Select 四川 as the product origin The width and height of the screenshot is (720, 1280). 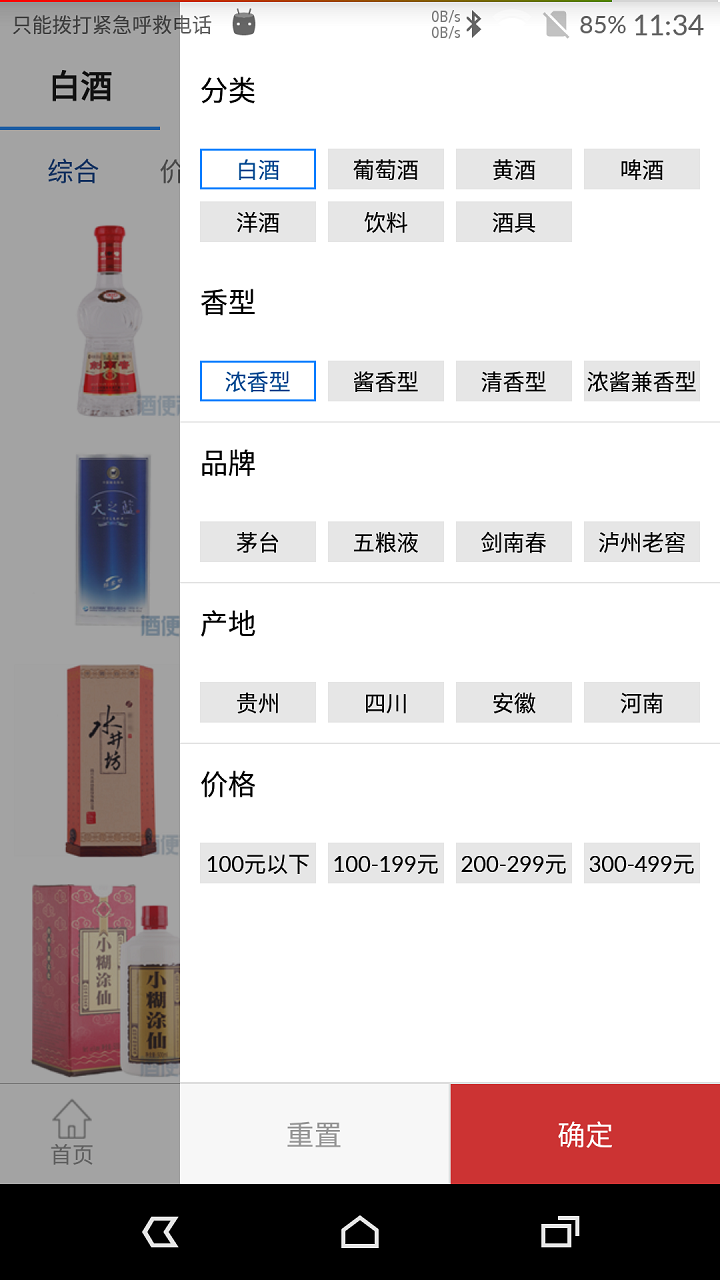click(385, 702)
